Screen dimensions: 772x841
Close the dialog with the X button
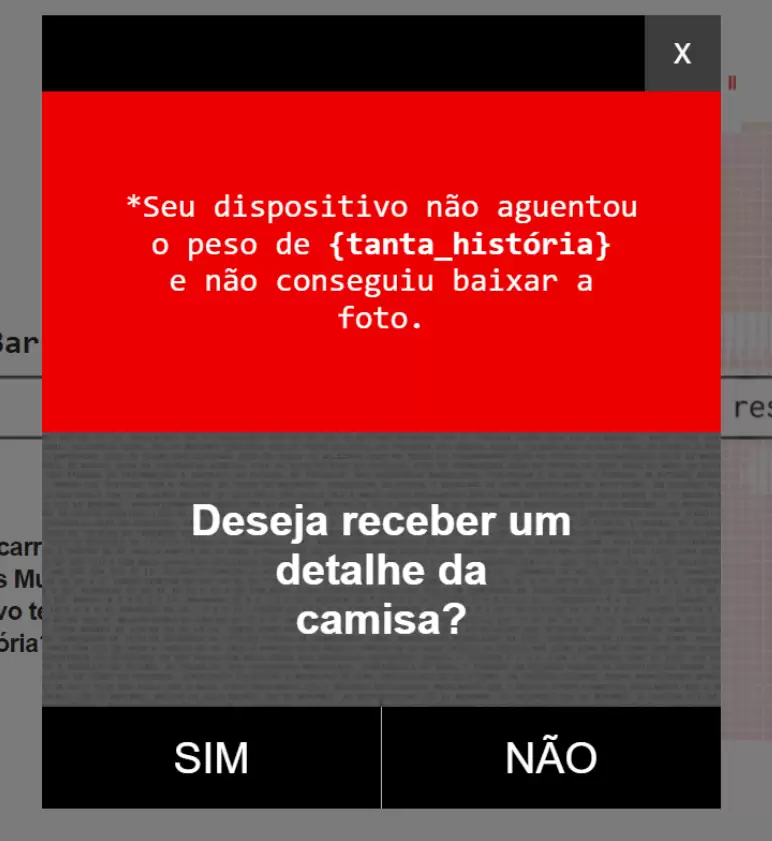point(682,54)
